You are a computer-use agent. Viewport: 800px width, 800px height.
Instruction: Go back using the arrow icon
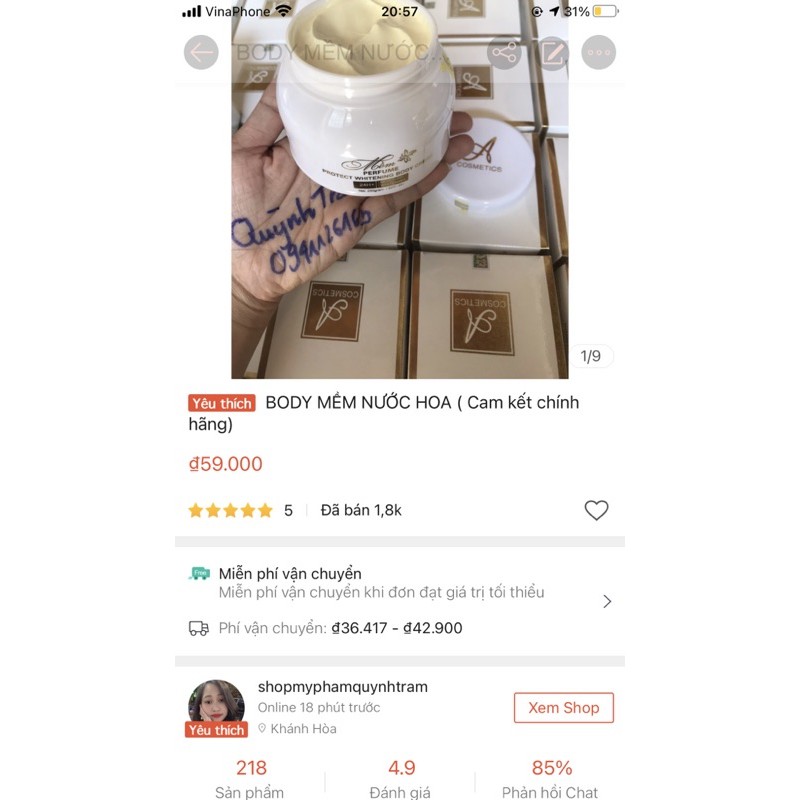point(201,52)
